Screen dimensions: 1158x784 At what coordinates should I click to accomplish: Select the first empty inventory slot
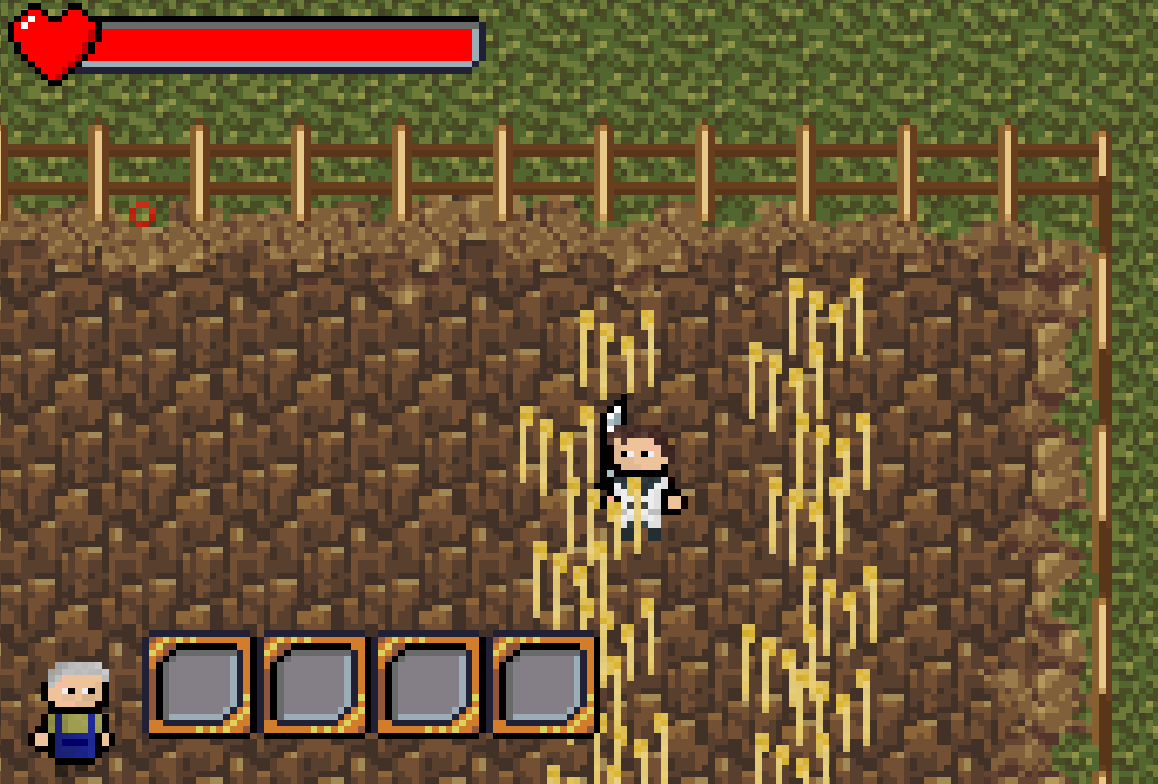click(199, 685)
